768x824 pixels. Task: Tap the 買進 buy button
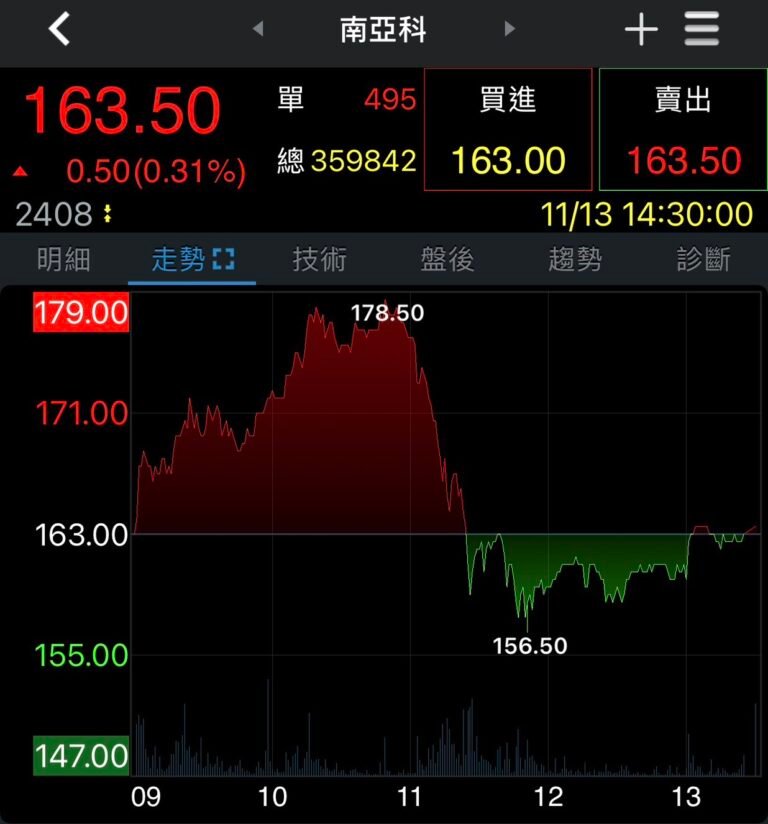508,129
